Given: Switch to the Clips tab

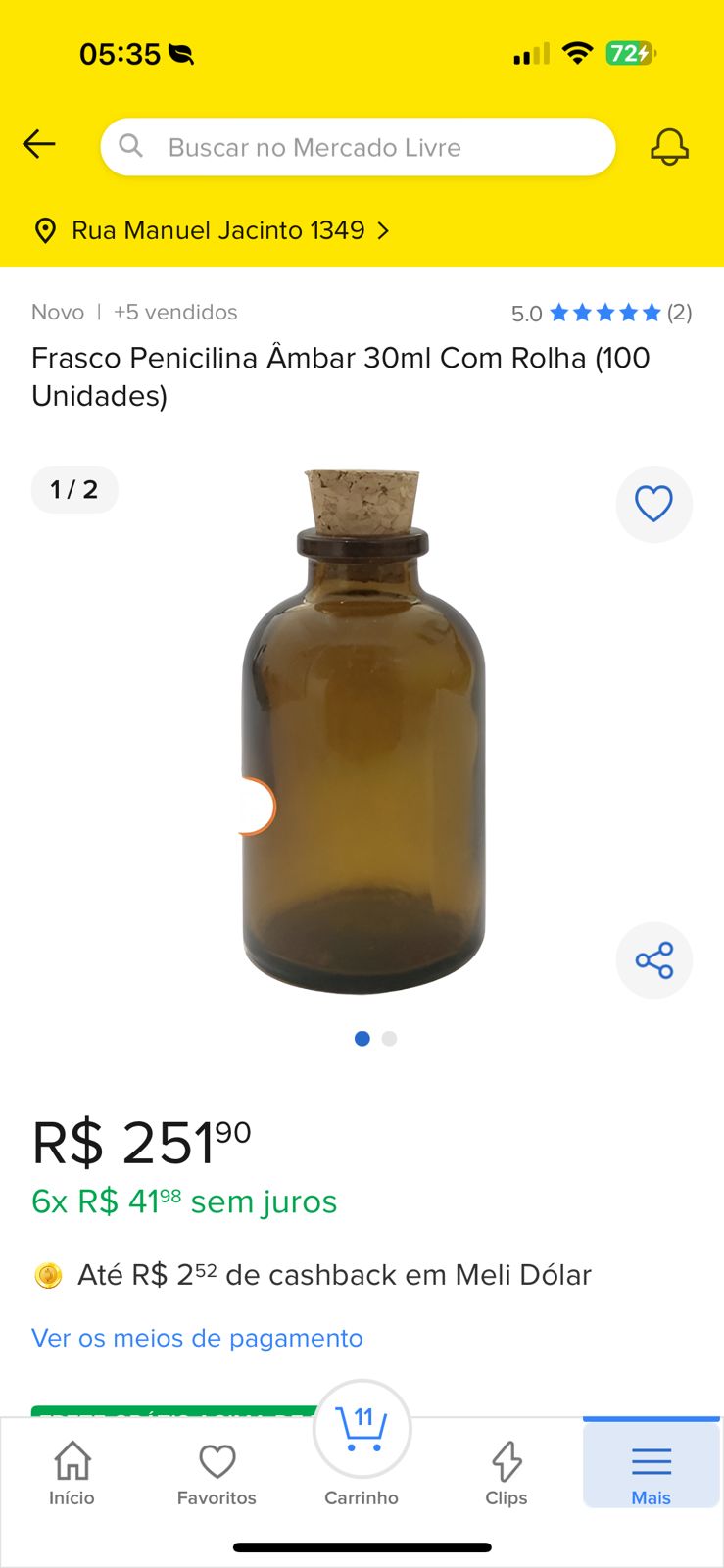Looking at the screenshot, I should 506,1472.
